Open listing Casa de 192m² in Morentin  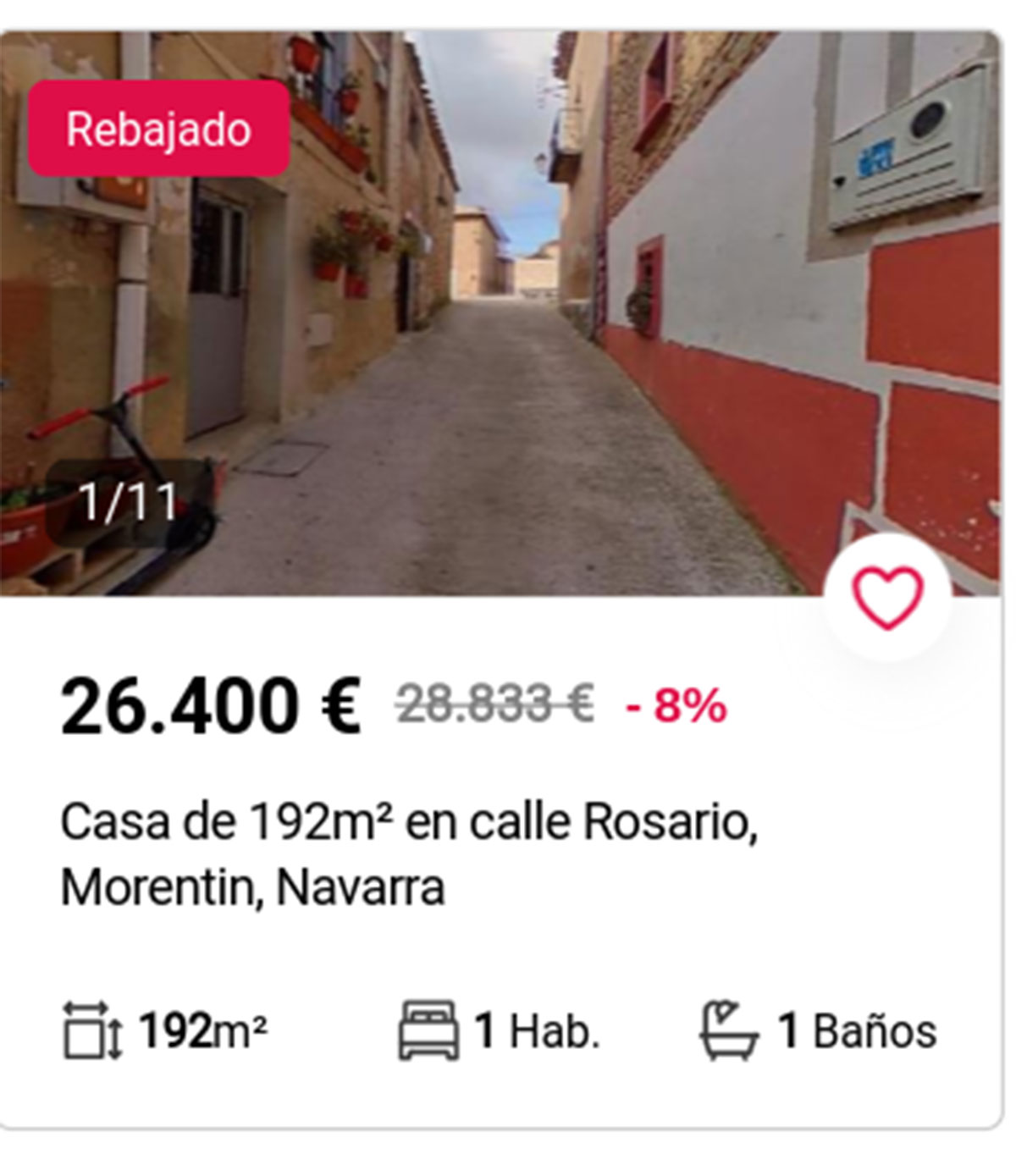pyautogui.click(x=408, y=853)
